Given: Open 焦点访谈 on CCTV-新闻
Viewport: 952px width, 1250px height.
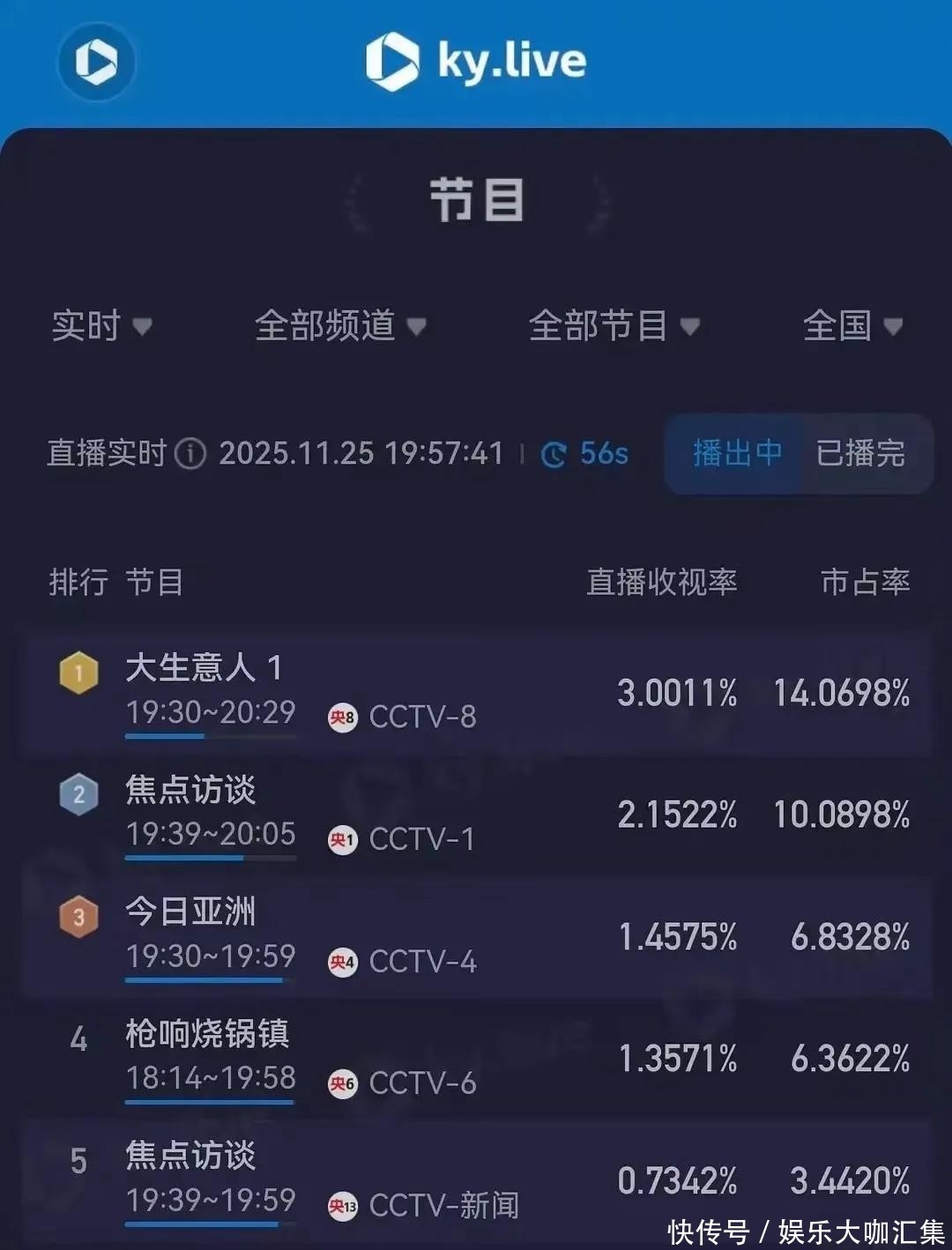Looking at the screenshot, I should click(476, 1179).
